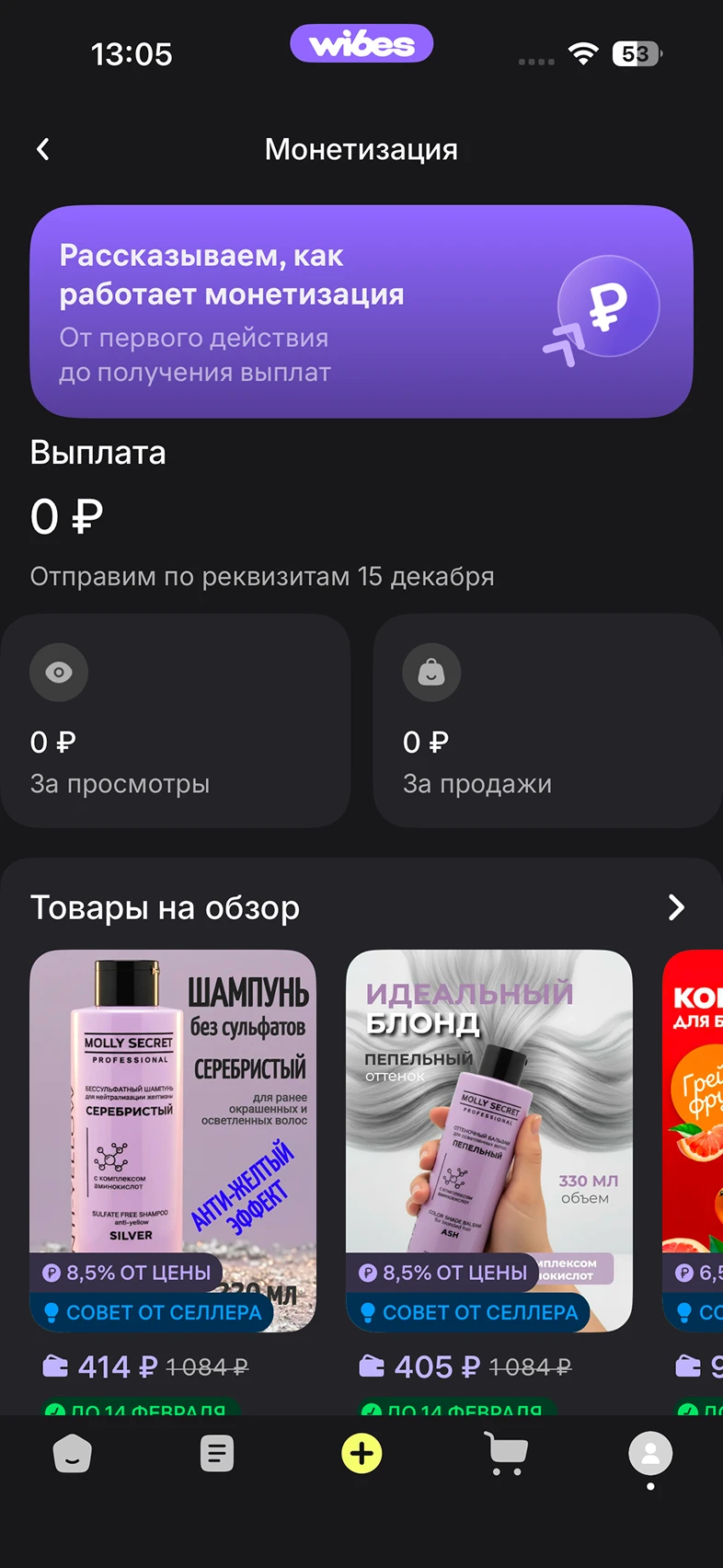Open the silver shampoo product for 414 ₽
Viewport: 723px width, 1568px height.
pyautogui.click(x=173, y=1139)
